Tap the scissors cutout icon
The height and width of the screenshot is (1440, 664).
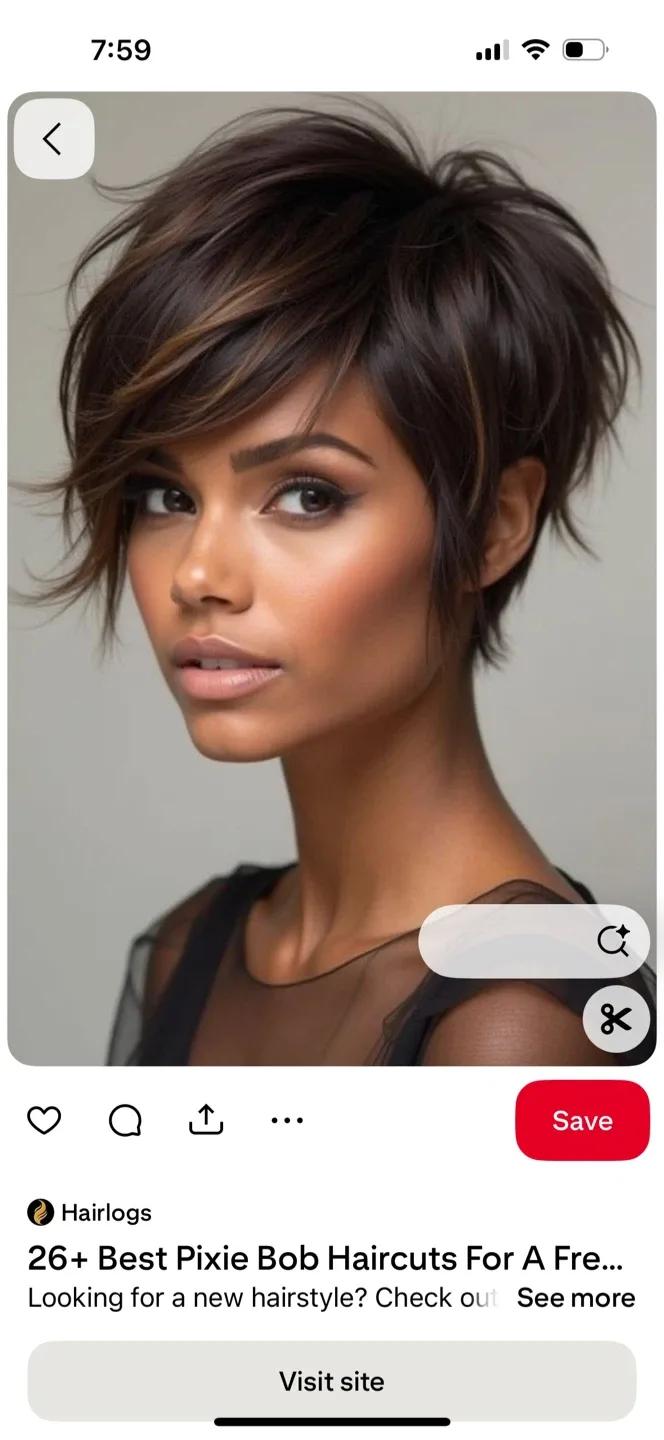click(616, 1019)
